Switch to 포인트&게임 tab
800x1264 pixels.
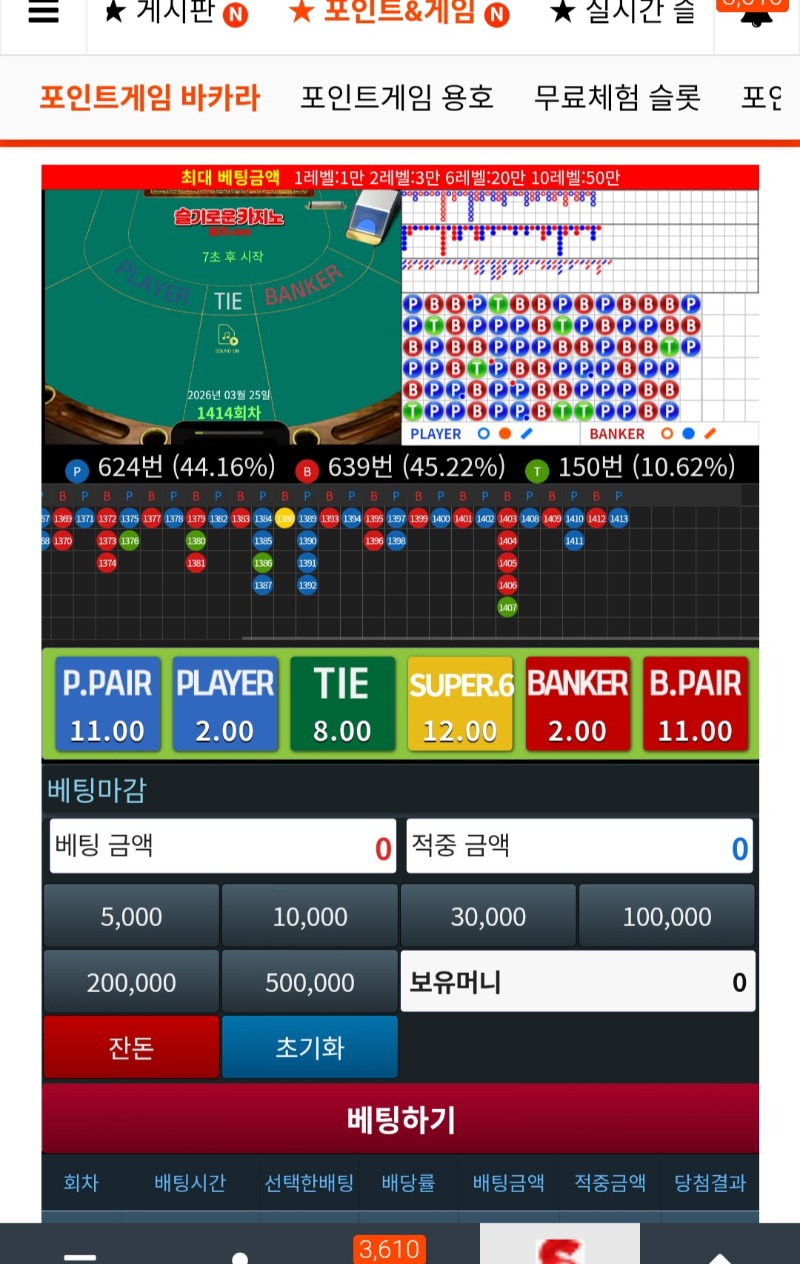(398, 12)
